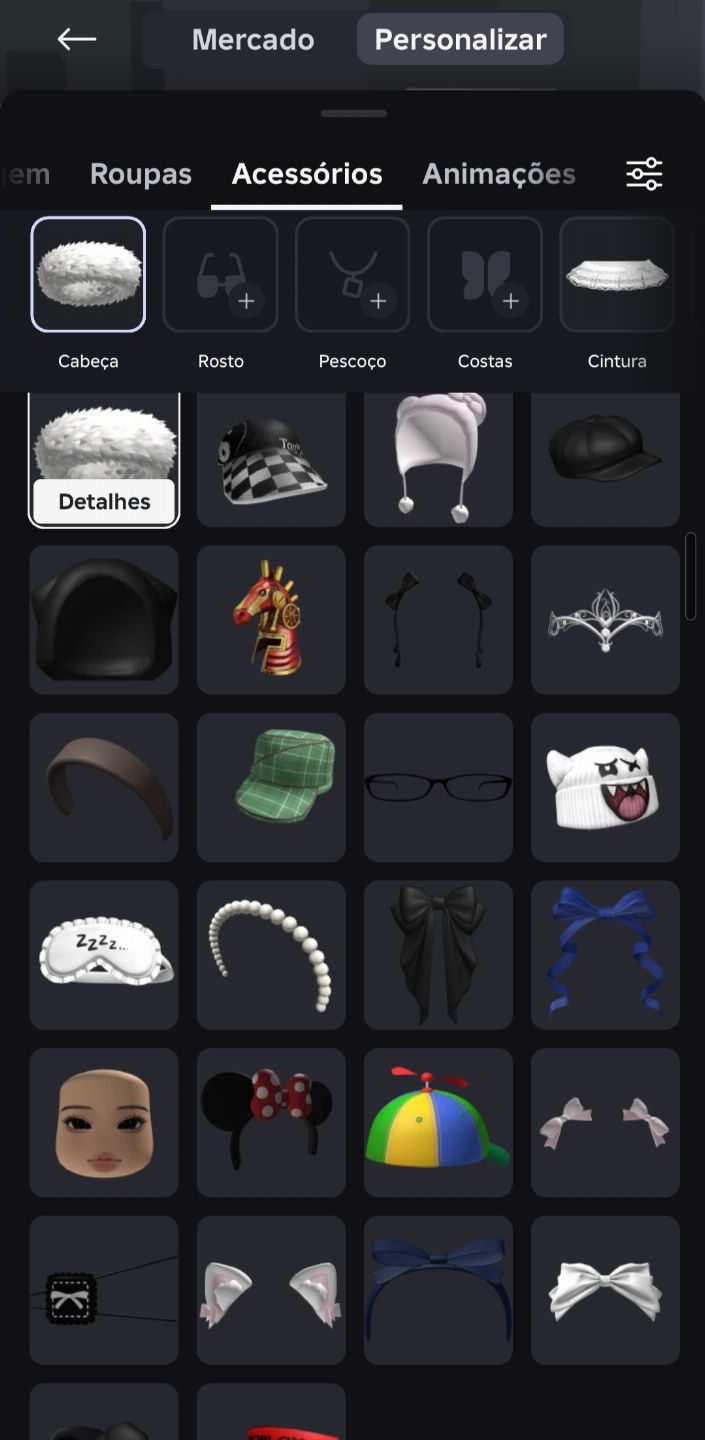The width and height of the screenshot is (705, 1440).
Task: Go back with the arrow icon
Action: [77, 39]
